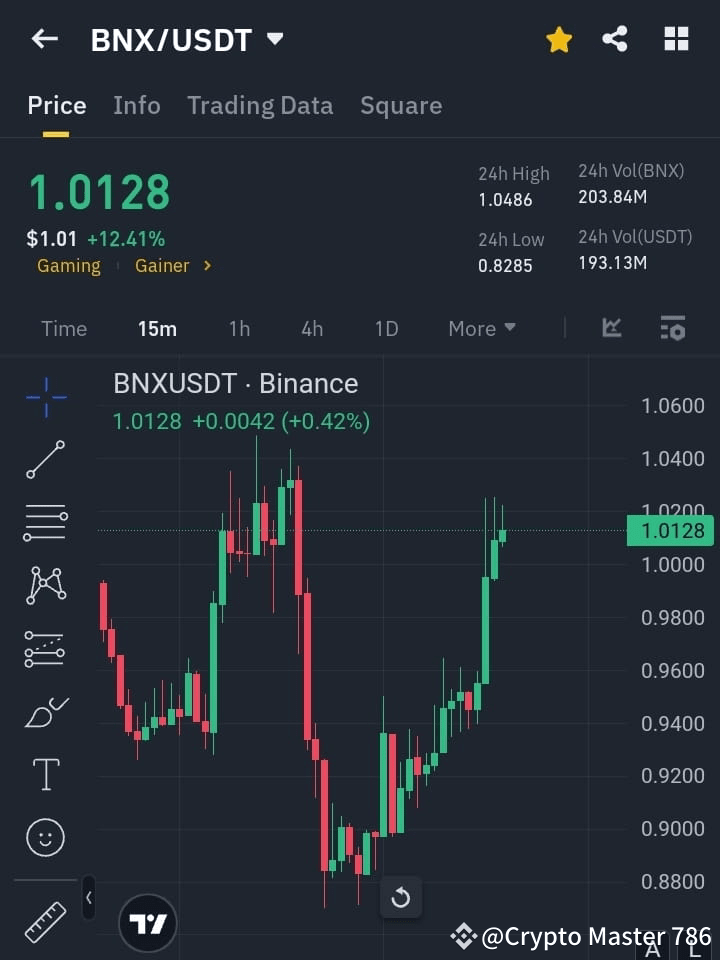Image resolution: width=720 pixels, height=960 pixels.
Task: Select the trend line drawing tool
Action: tap(45, 460)
